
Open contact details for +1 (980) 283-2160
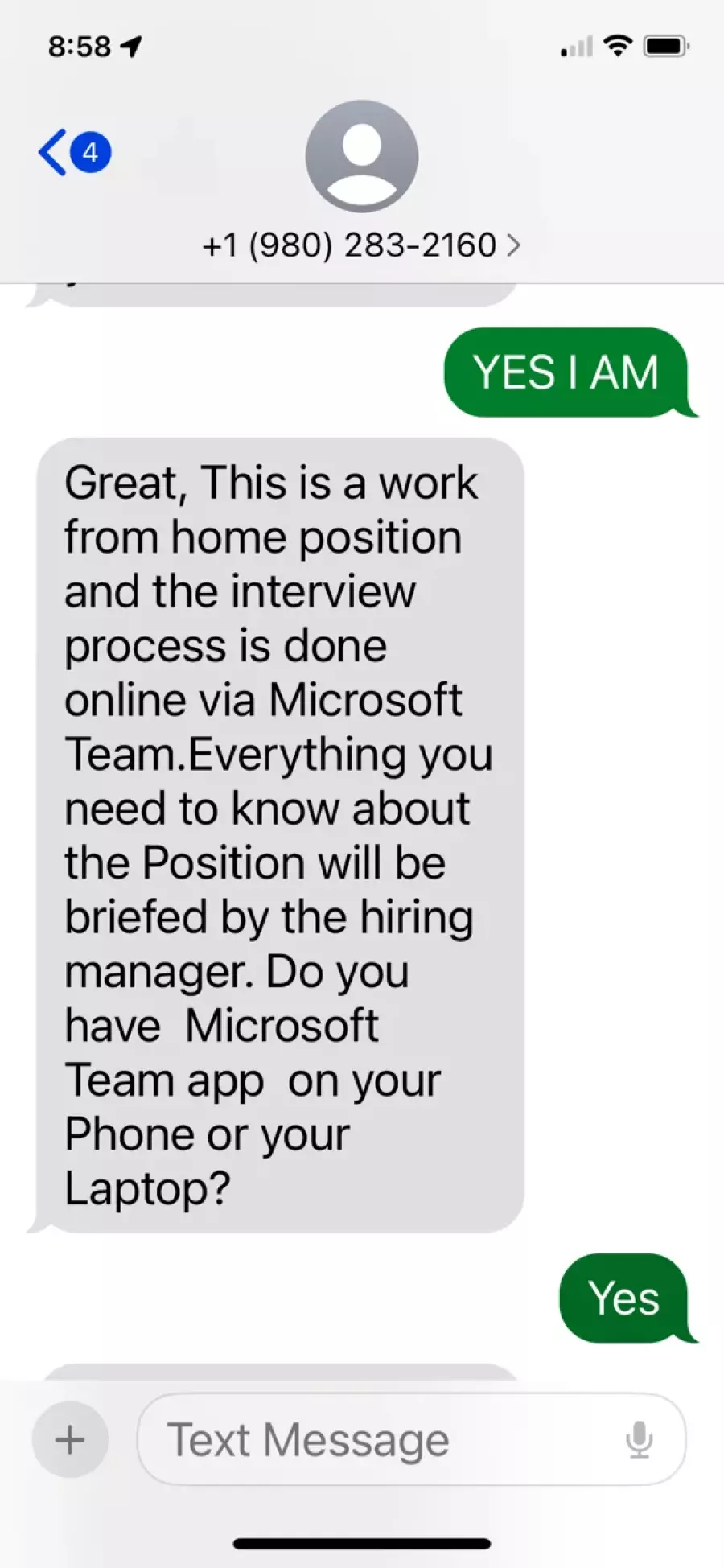(361, 245)
